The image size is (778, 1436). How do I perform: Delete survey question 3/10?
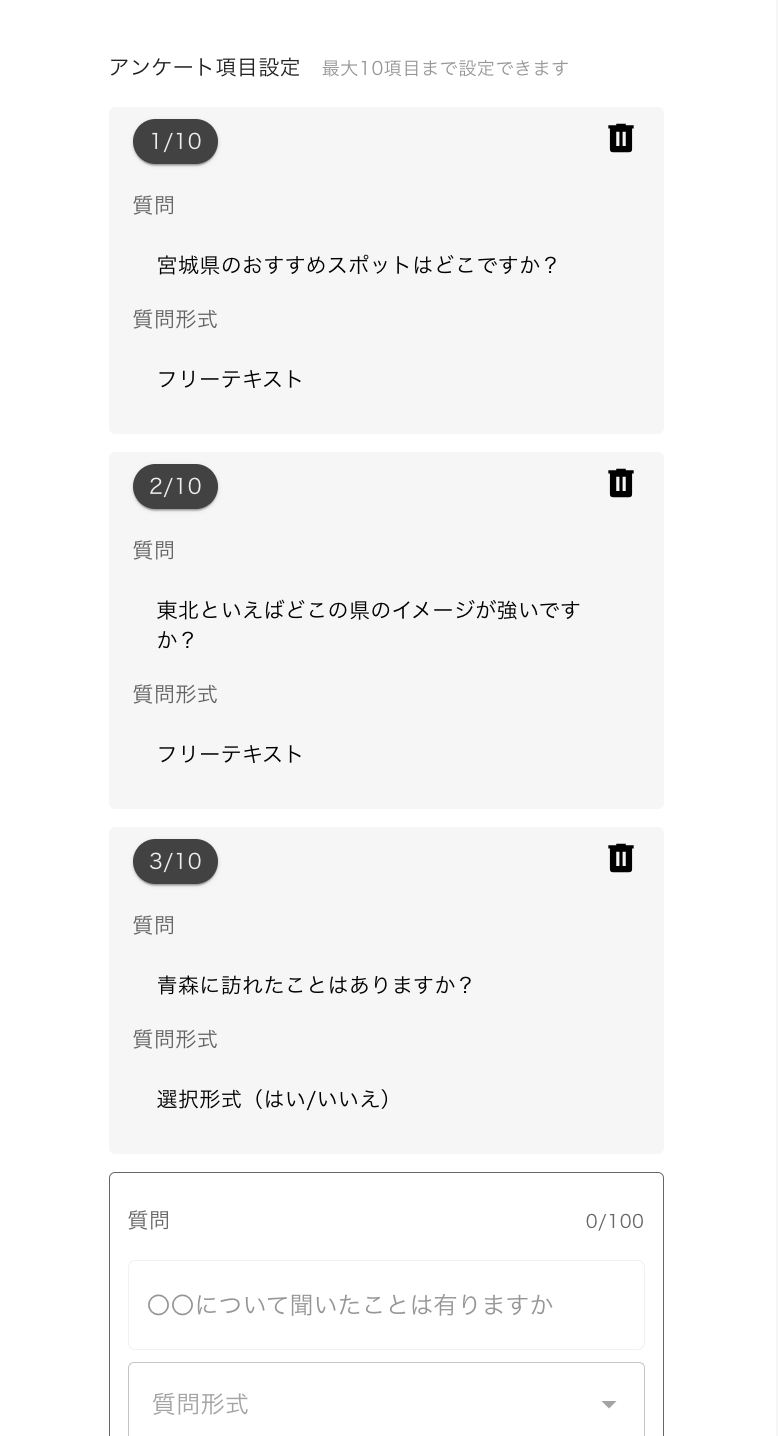click(x=621, y=858)
